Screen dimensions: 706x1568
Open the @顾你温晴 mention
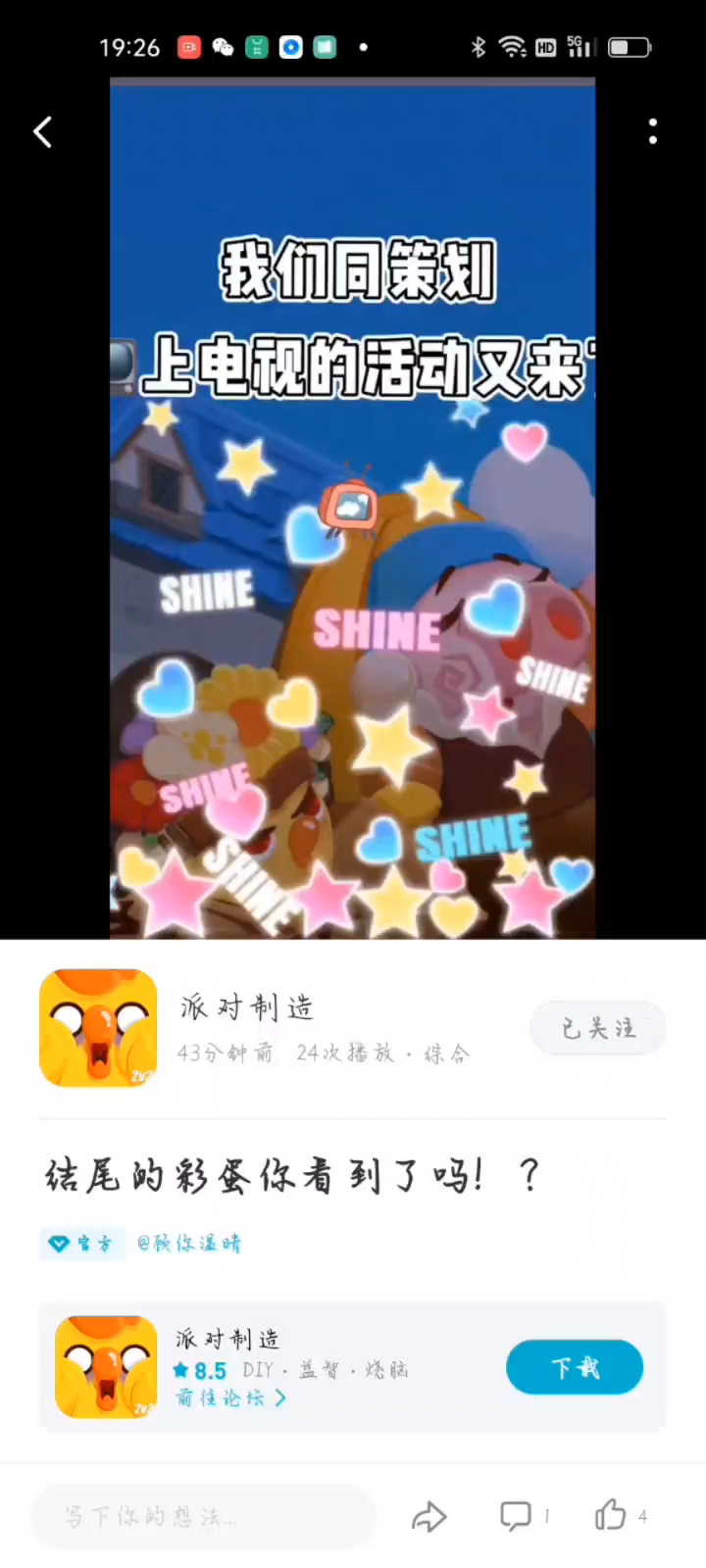click(189, 1244)
